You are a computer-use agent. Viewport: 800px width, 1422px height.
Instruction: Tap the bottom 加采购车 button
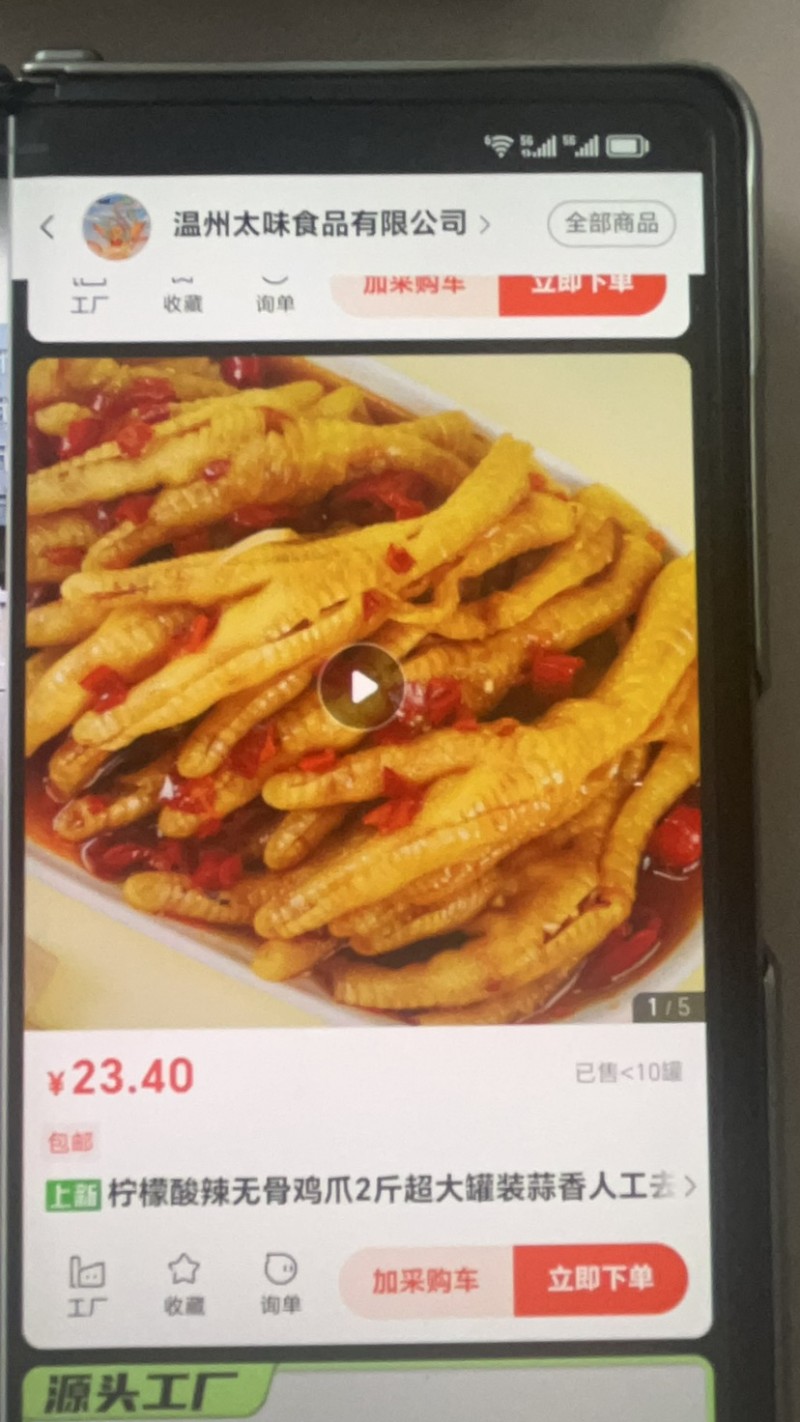pyautogui.click(x=427, y=1281)
